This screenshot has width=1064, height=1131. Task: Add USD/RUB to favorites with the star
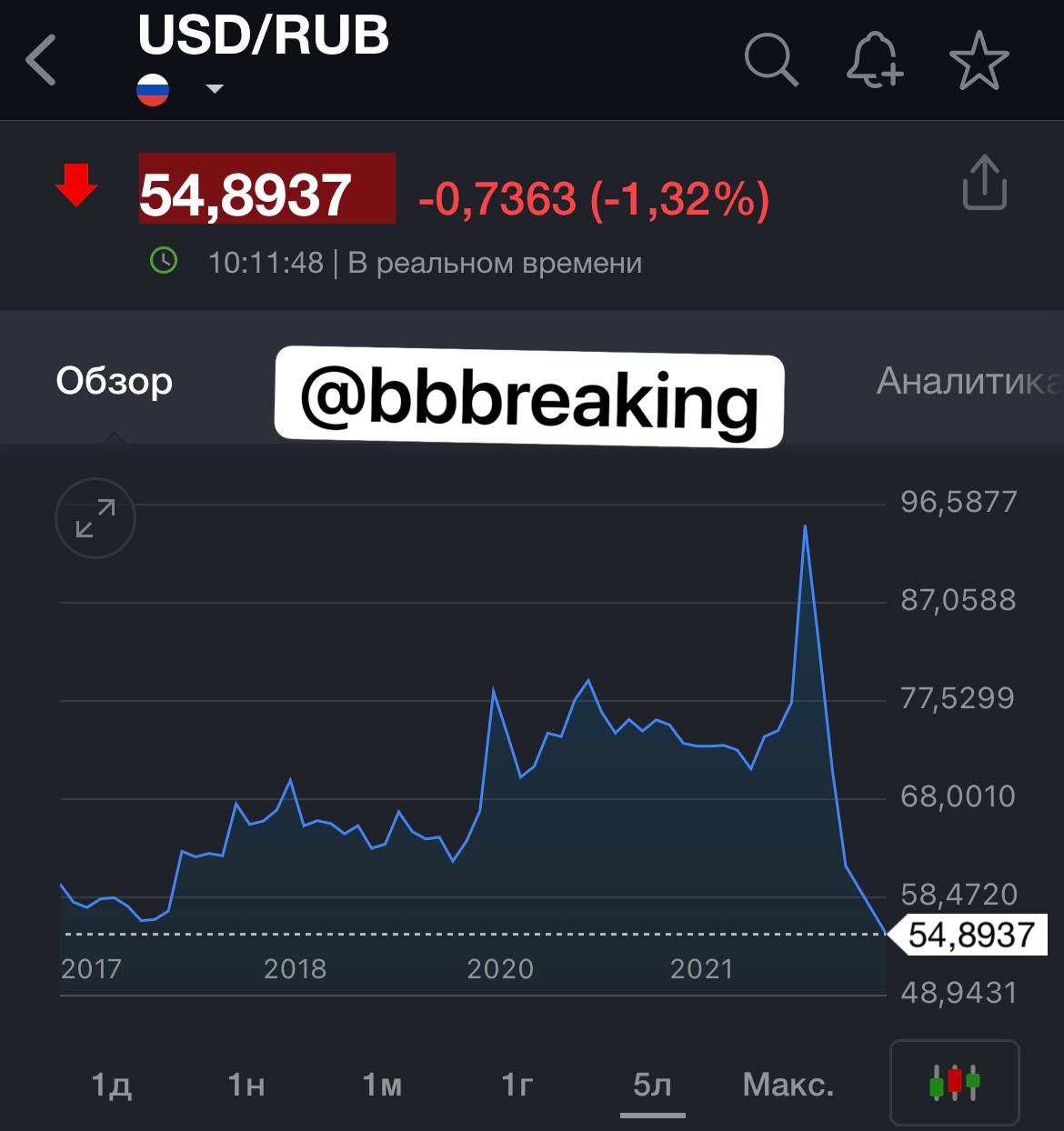point(979,60)
